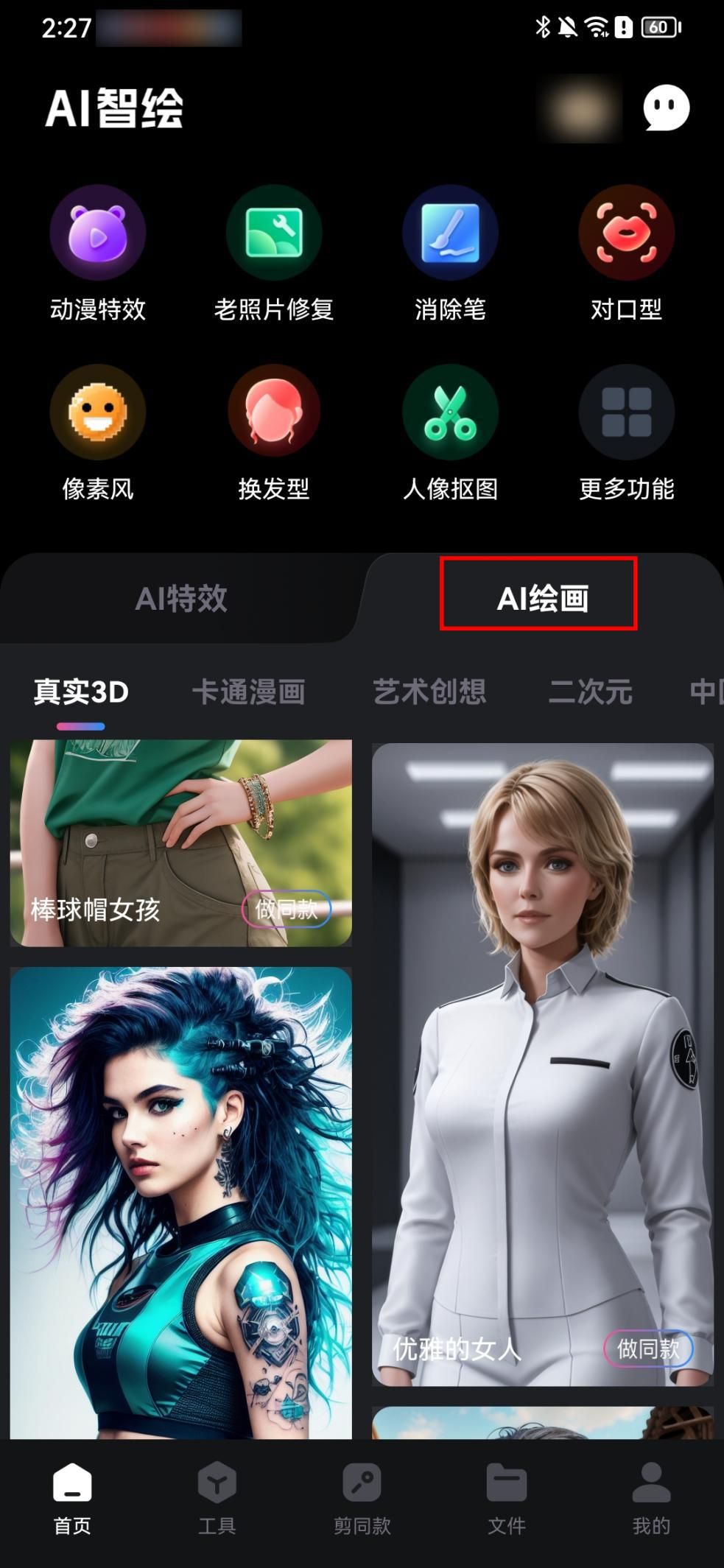Launch 人像抠图 tool
Screen dimensions: 724x1568
[450, 433]
